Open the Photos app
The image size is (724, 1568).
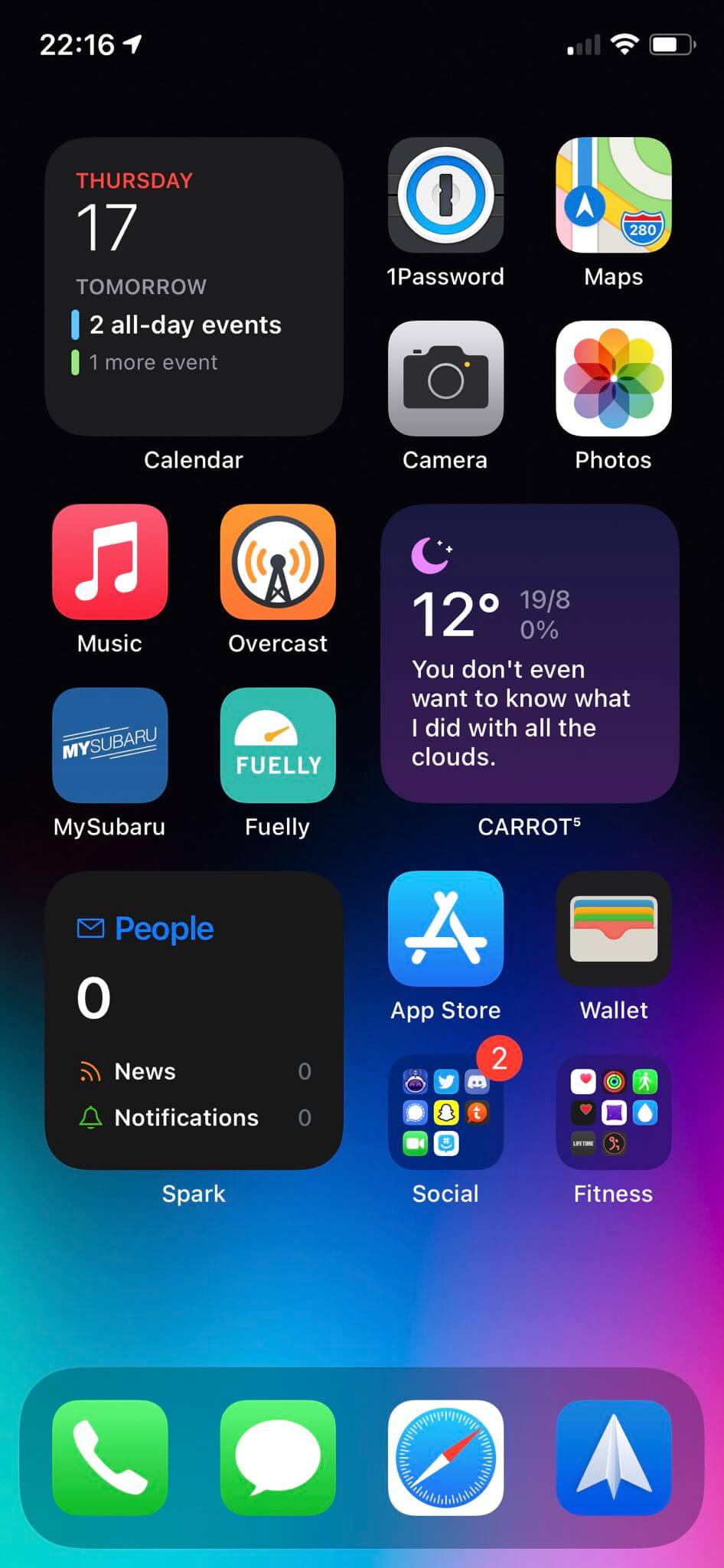(x=613, y=378)
